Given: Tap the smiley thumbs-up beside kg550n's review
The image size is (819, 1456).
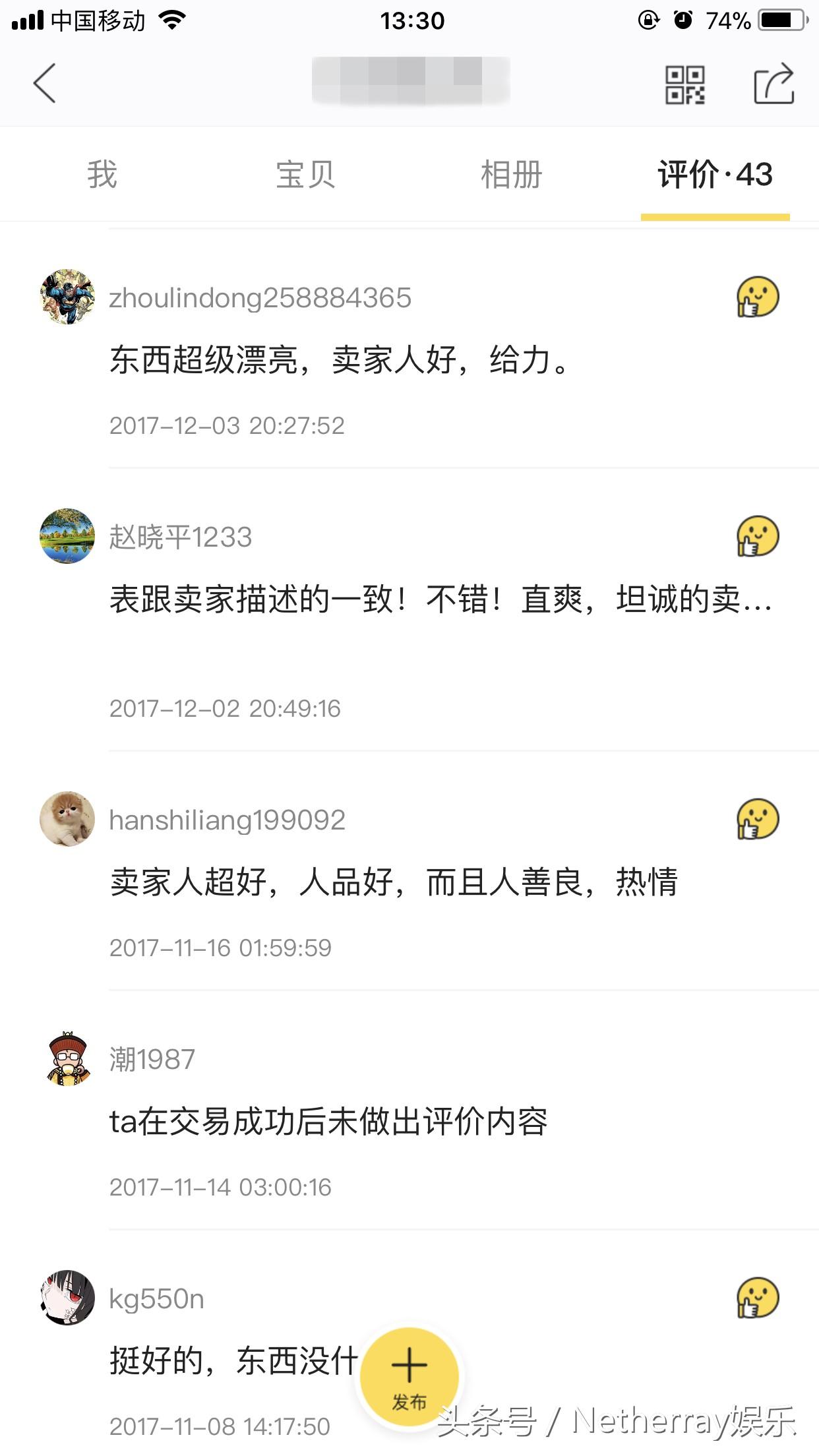Looking at the screenshot, I should 757,1296.
